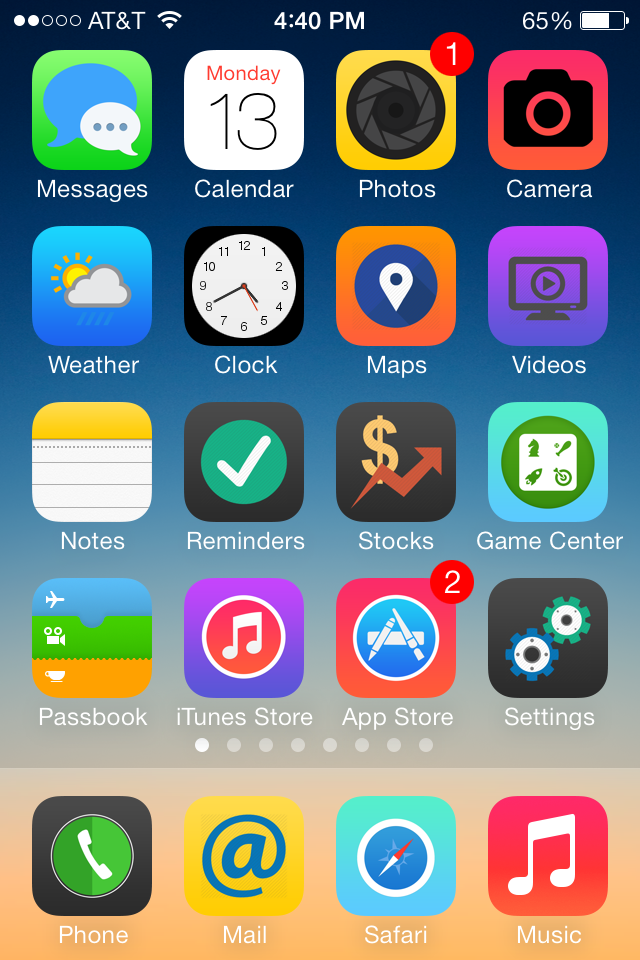Go to Settings
Viewport: 640px width, 960px height.
point(548,638)
